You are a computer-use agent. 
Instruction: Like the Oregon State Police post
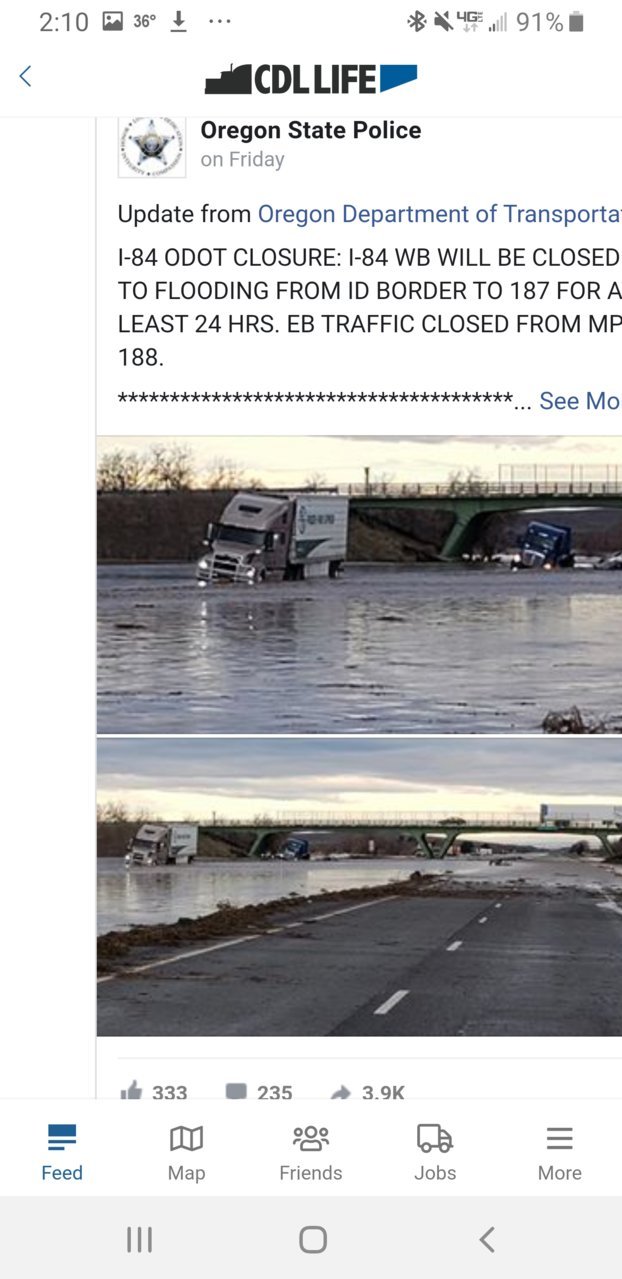pos(154,1092)
